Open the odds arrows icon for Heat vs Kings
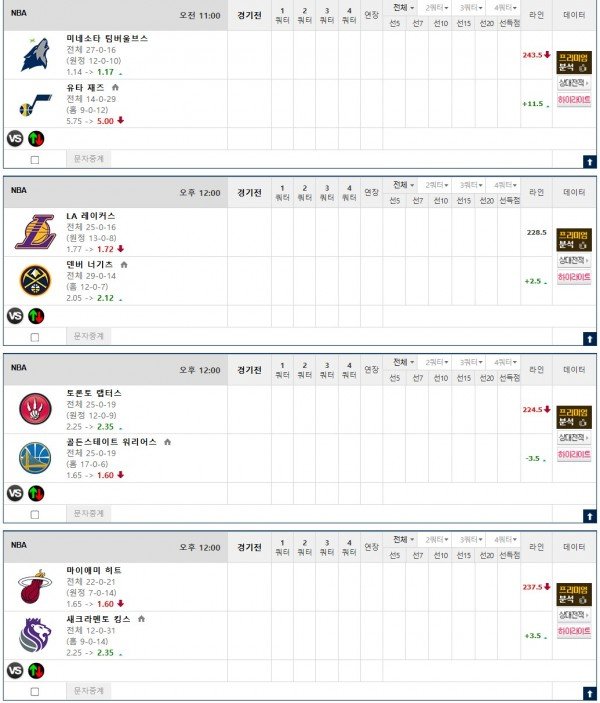 tap(36, 670)
